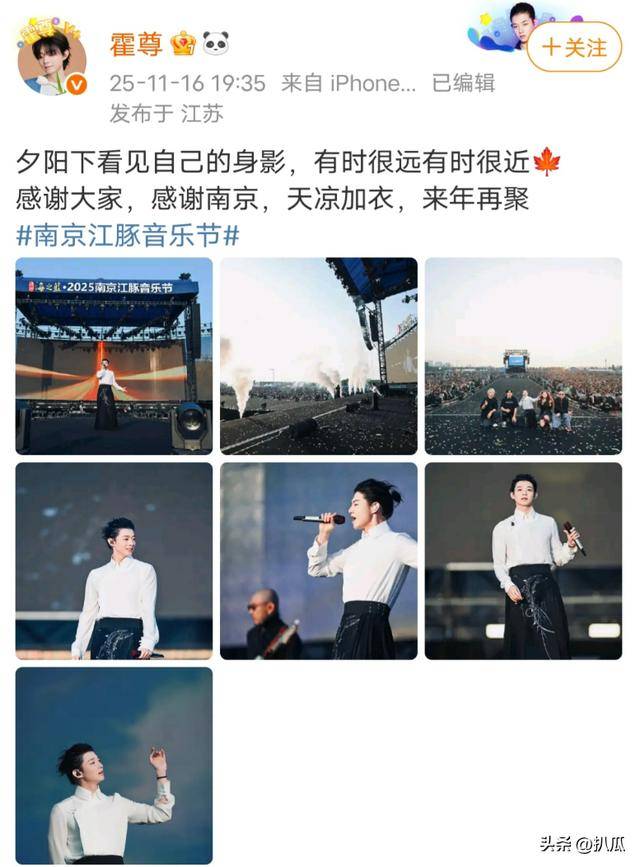Open the front-facing standing photo with the microphone
640x867 pixels.
[523, 560]
